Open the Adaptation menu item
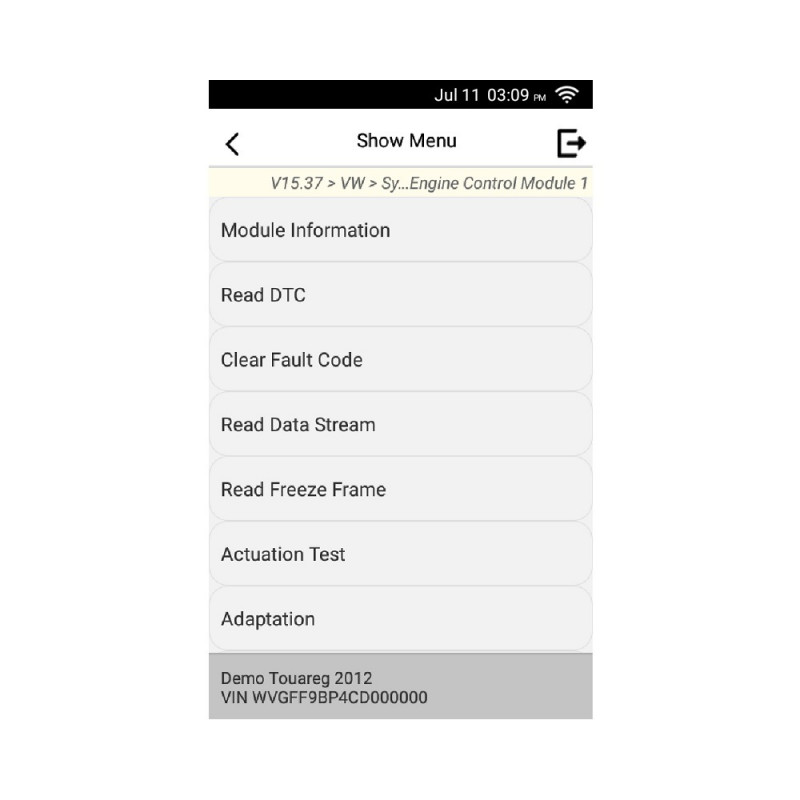This screenshot has height=800, width=800. tap(400, 619)
